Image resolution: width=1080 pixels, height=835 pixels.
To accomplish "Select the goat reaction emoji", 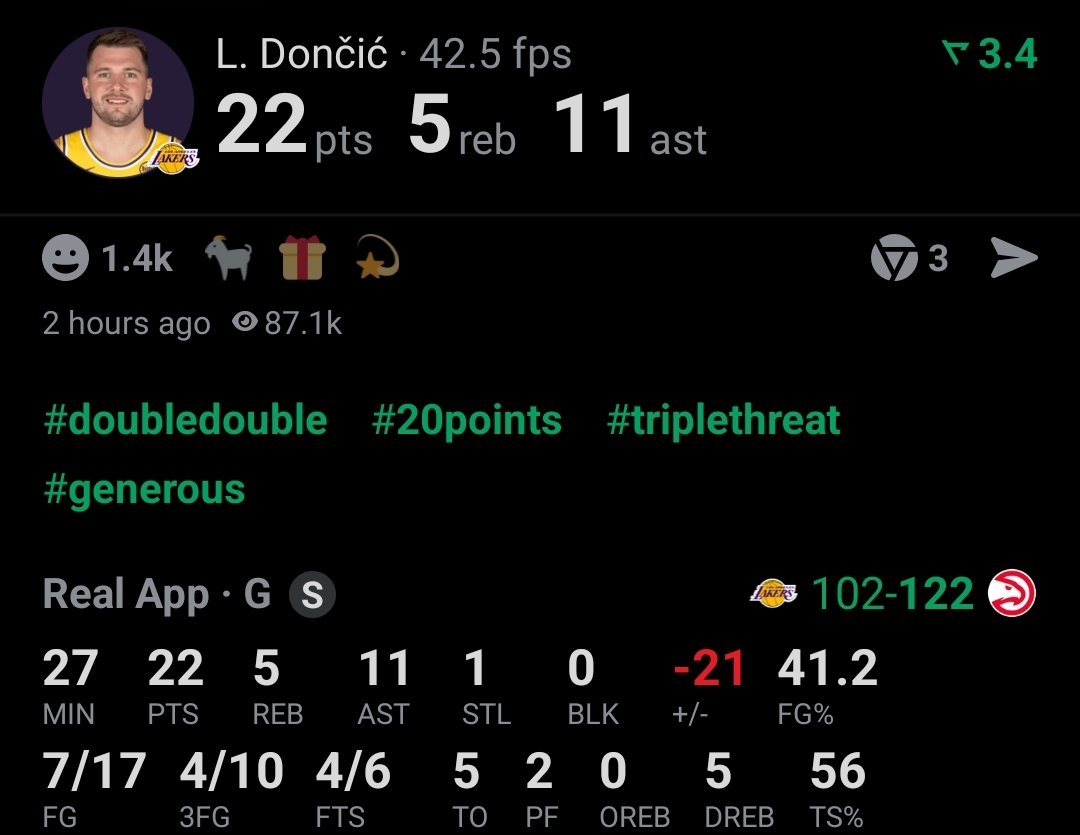I will click(x=228, y=259).
